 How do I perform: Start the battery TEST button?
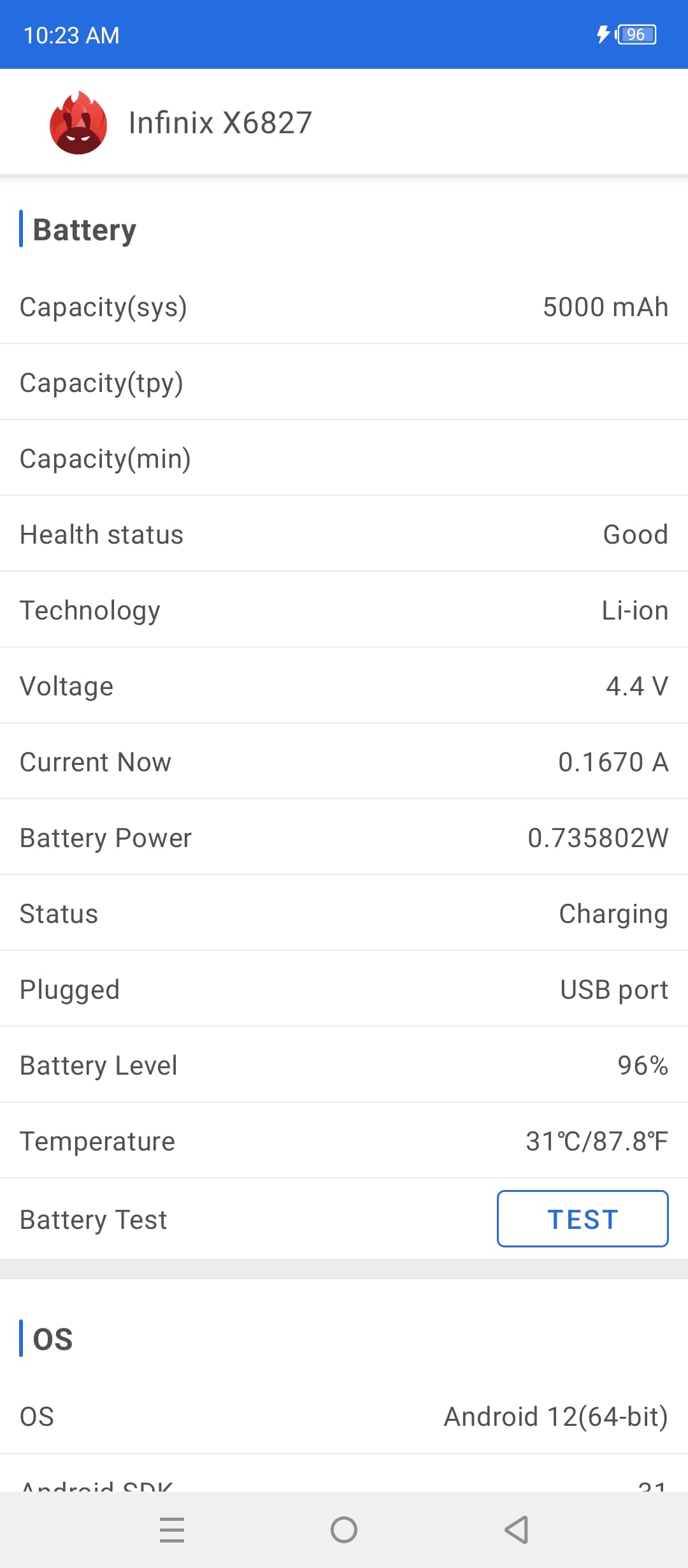click(582, 1219)
